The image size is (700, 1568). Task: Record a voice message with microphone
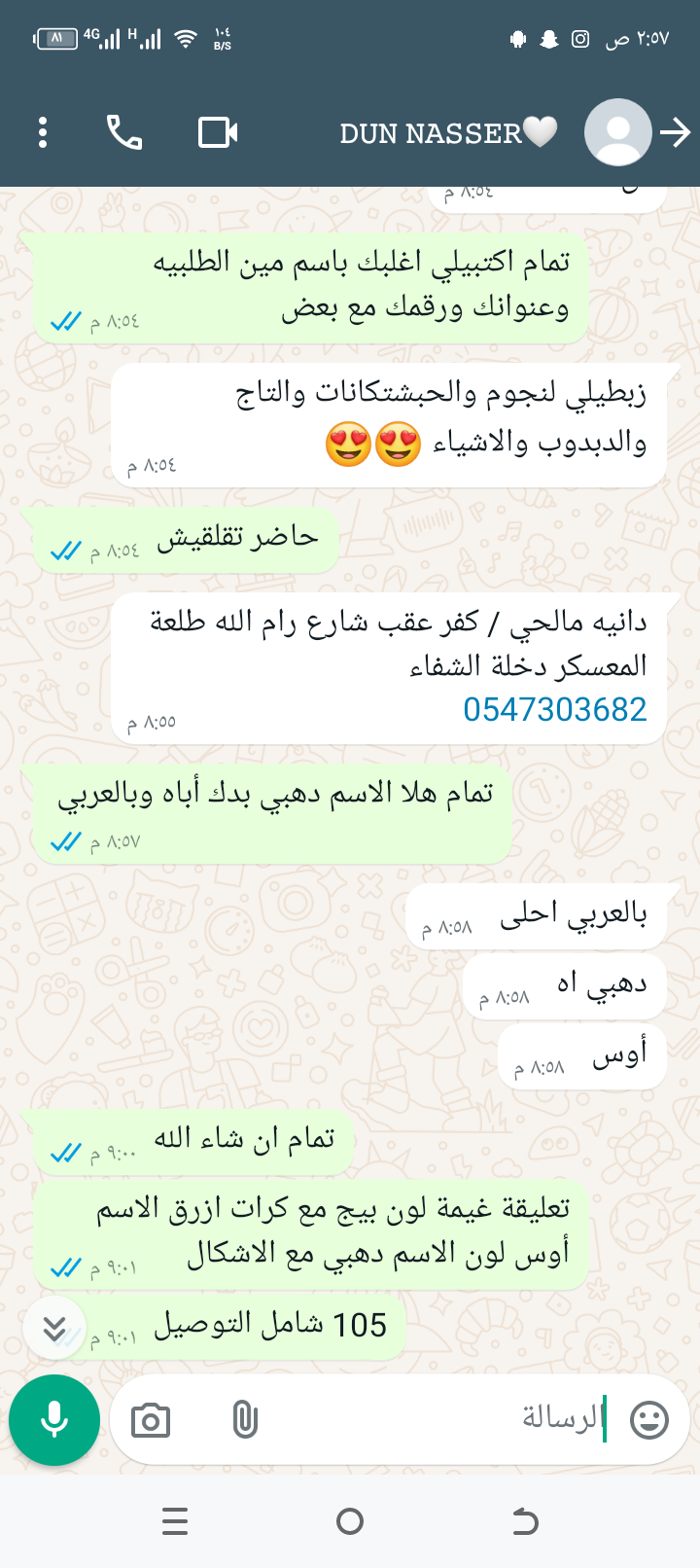tap(54, 1420)
